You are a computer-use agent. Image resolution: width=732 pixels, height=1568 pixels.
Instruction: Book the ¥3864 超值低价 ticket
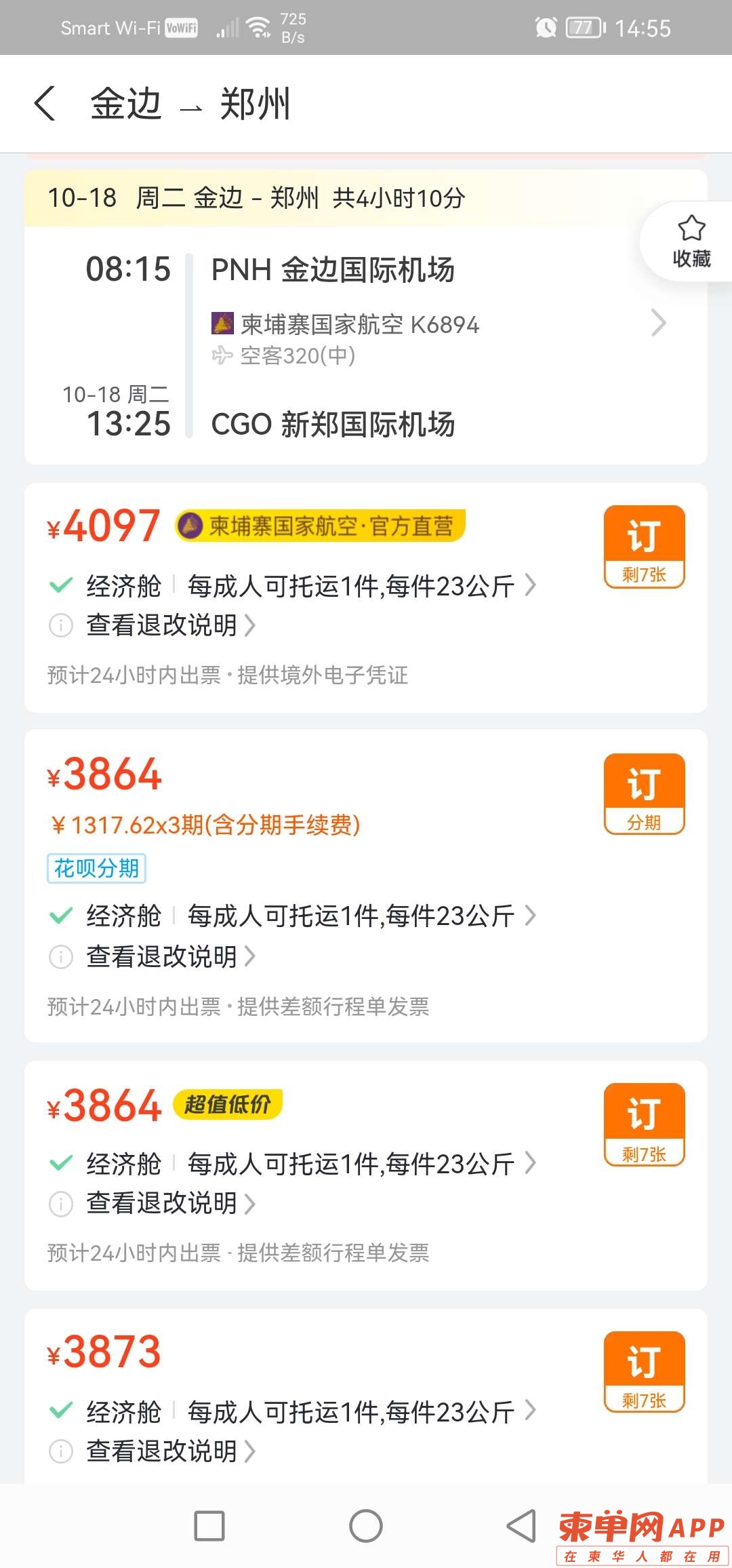pos(644,1124)
